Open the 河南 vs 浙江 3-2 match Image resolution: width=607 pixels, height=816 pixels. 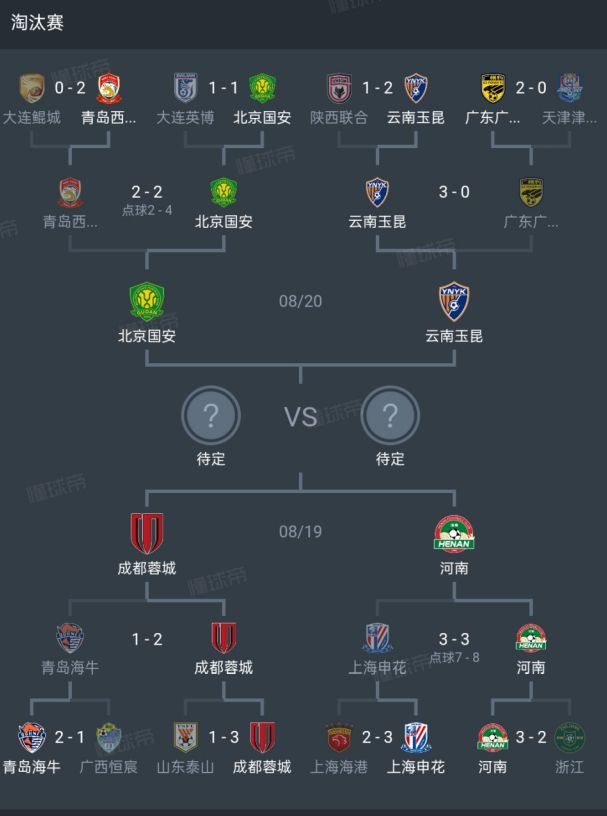(531, 738)
